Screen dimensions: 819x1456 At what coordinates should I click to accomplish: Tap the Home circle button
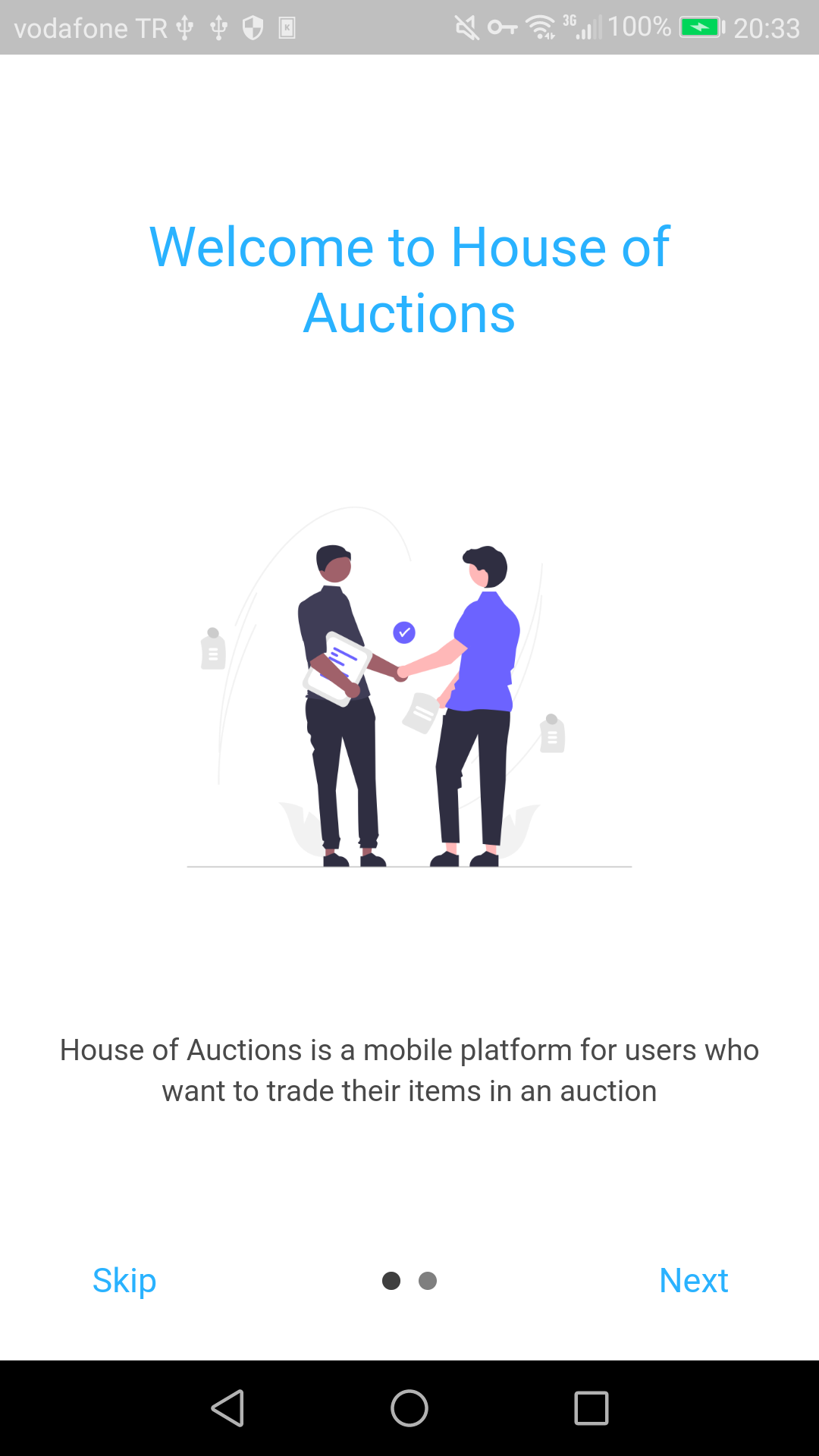409,1409
